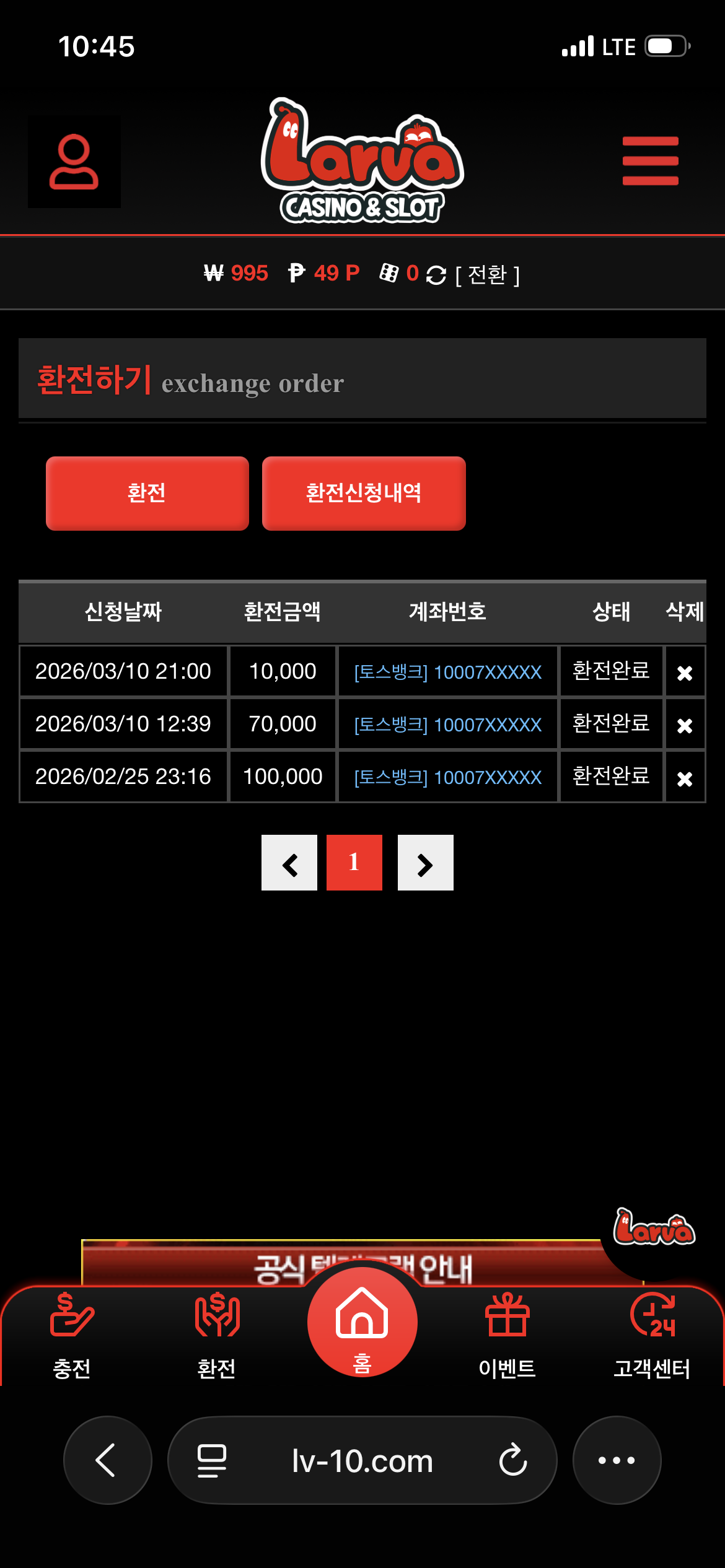Image resolution: width=725 pixels, height=1568 pixels.
Task: Delete the 2026/03/10 21:00 exchange record
Action: tap(685, 673)
